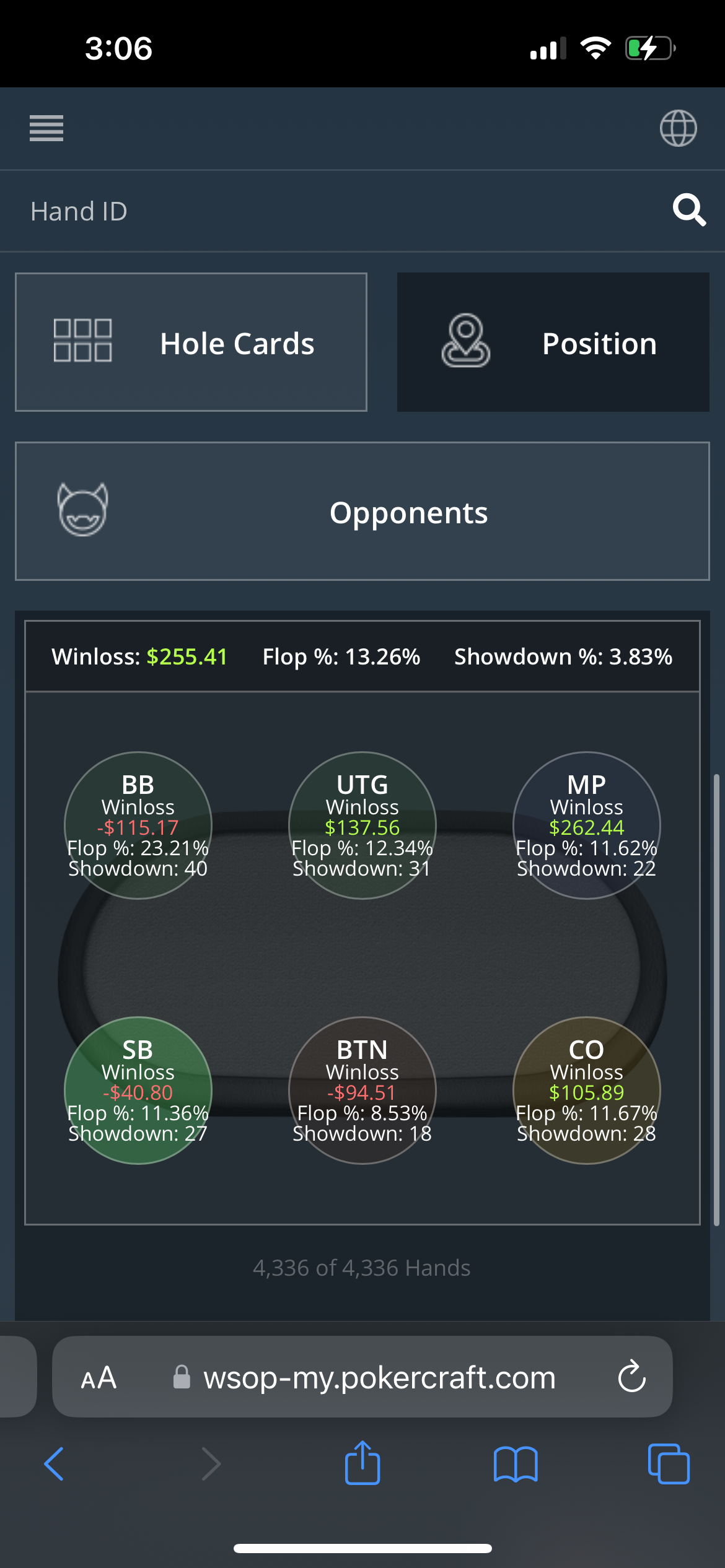Open the AA page settings menu
Viewport: 725px width, 1568px height.
[x=99, y=1377]
